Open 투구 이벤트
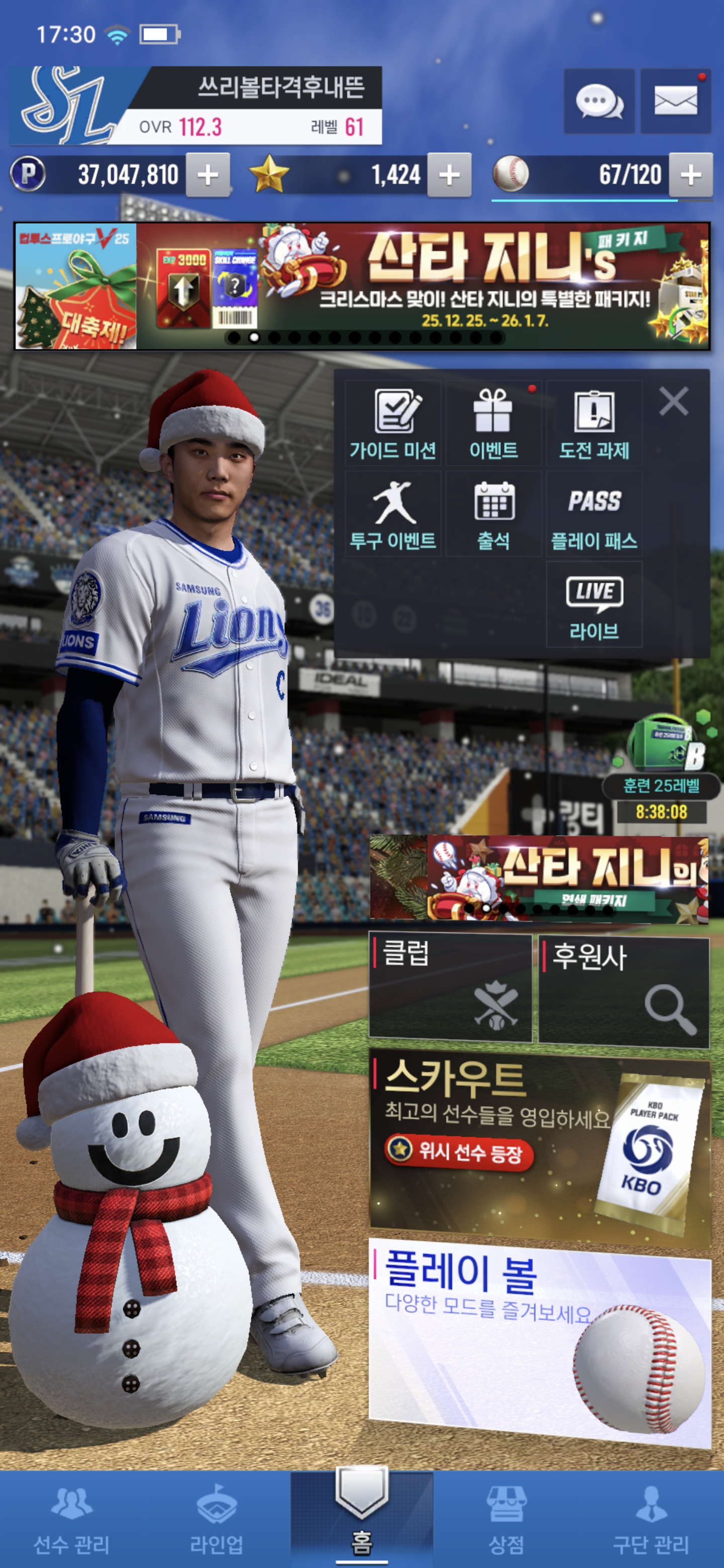The image size is (724, 1568). [x=393, y=514]
